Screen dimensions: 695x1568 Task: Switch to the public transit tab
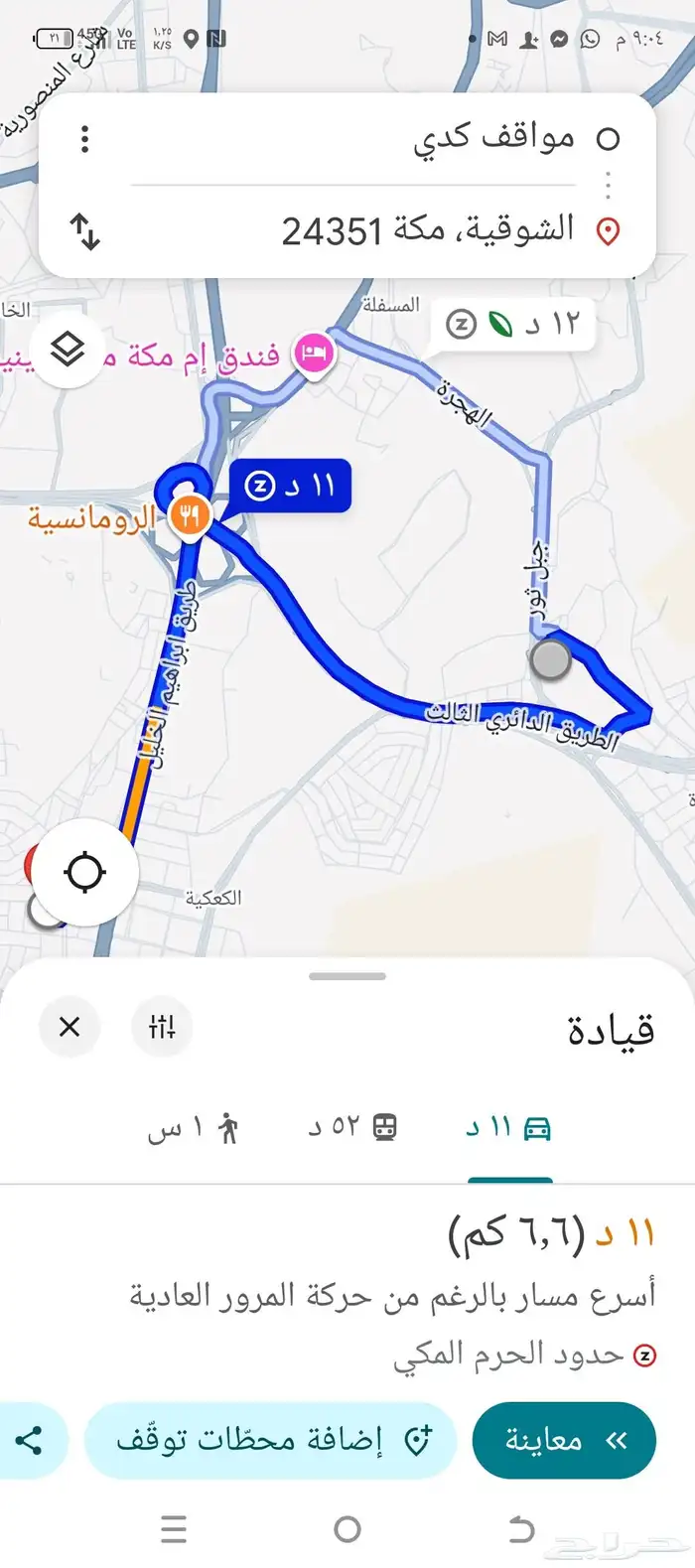click(353, 1128)
